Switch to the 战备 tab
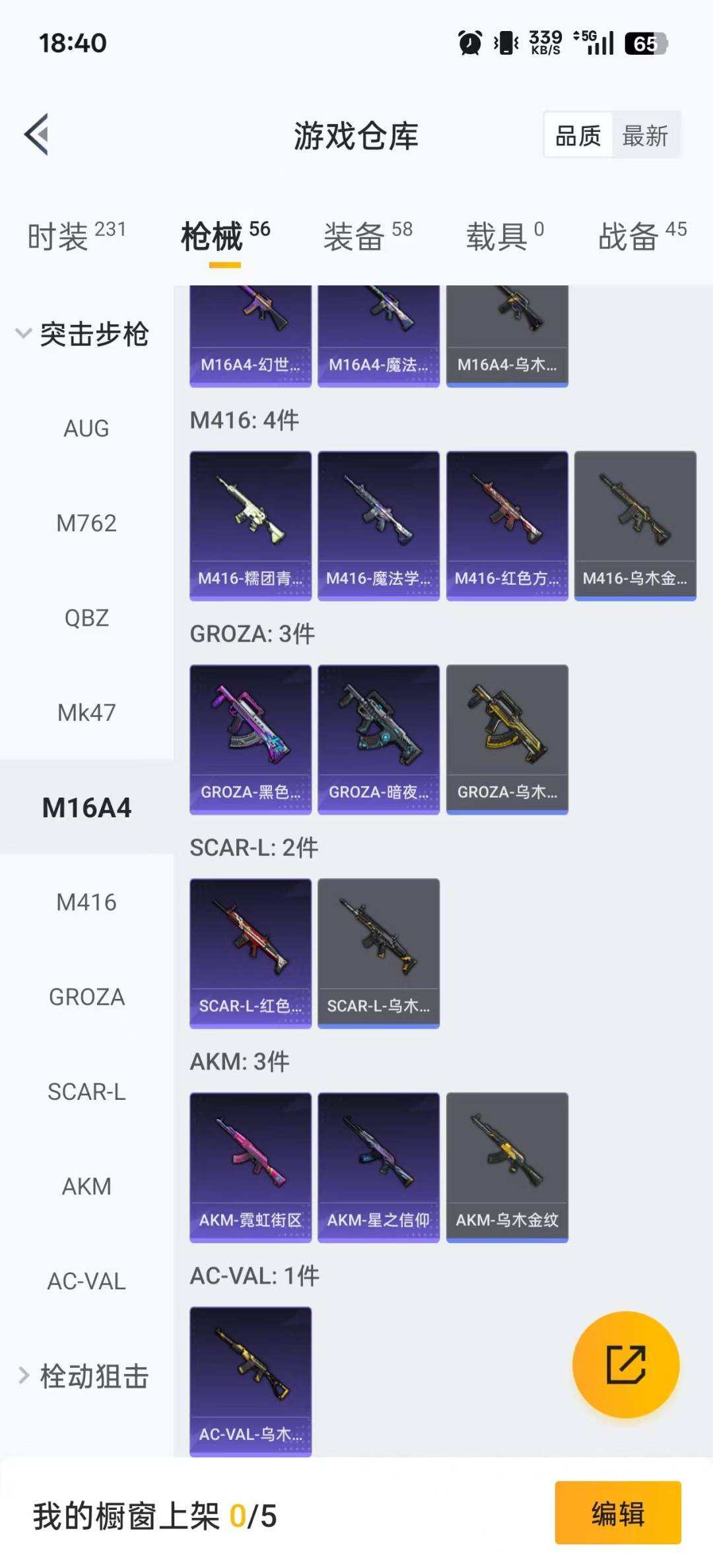 642,236
